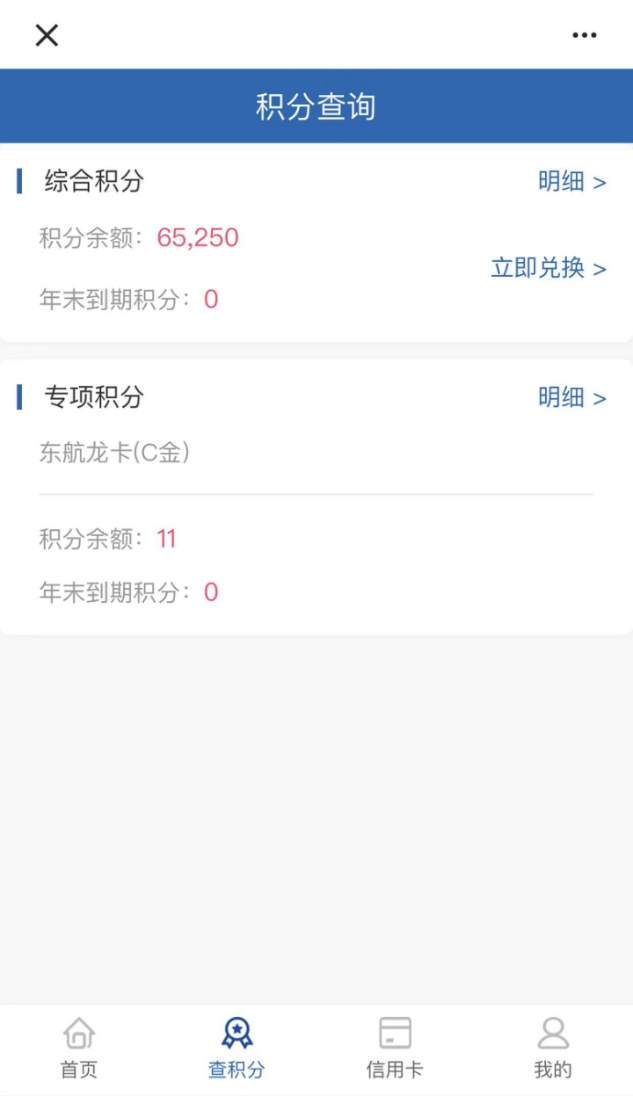View 明细 for 专项积分
Screen dimensions: 633x1096
click(572, 398)
